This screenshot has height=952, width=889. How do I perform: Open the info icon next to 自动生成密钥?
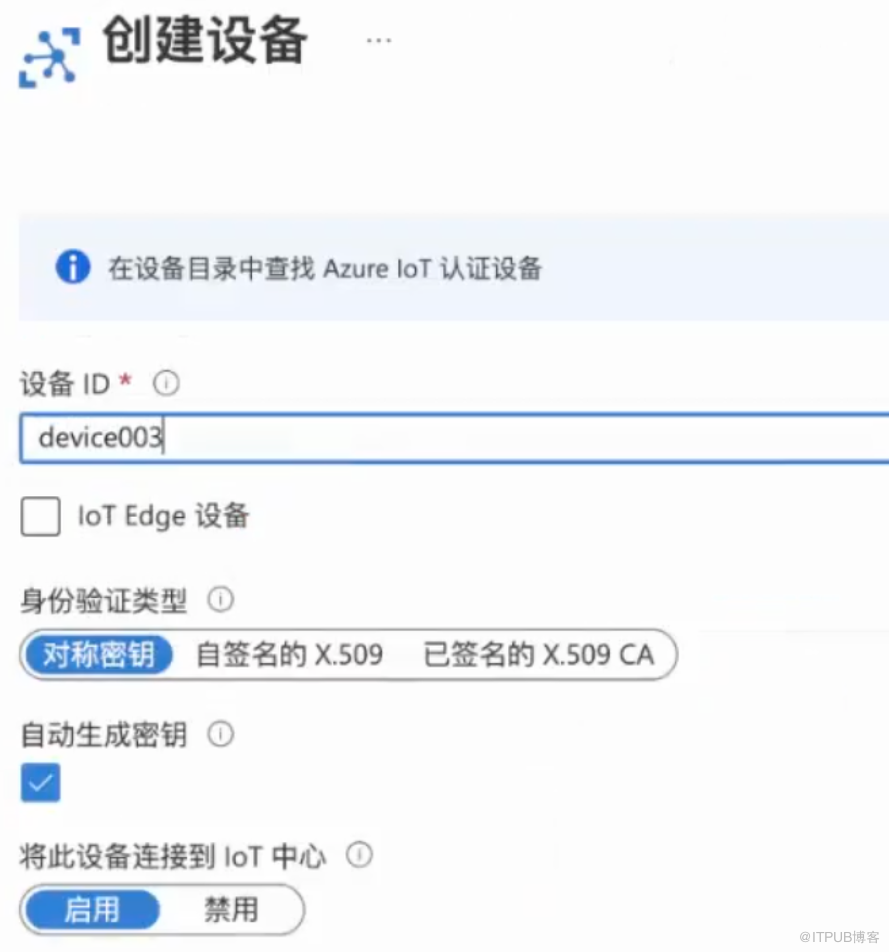tap(220, 735)
